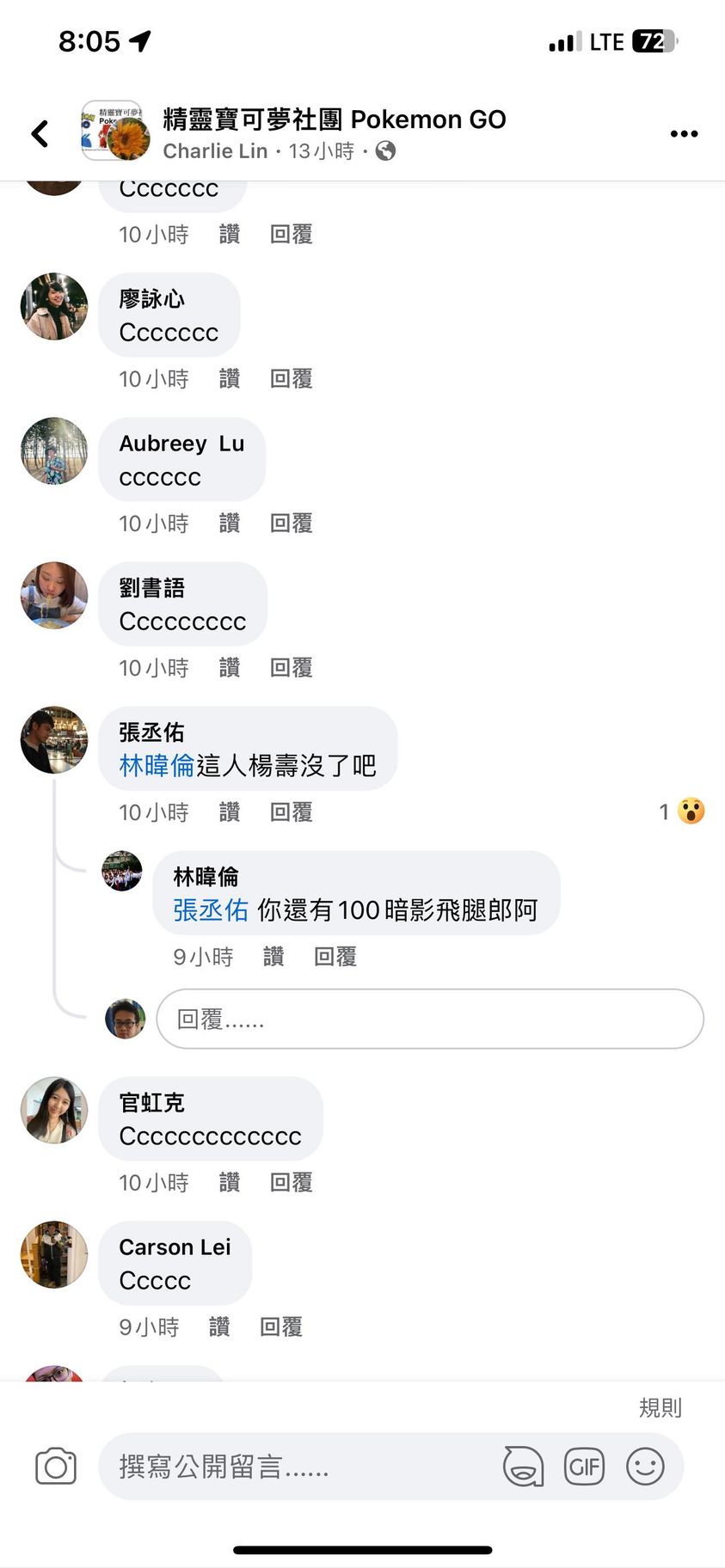
Task: Like Carson Lei's comment
Action: coord(219,1327)
